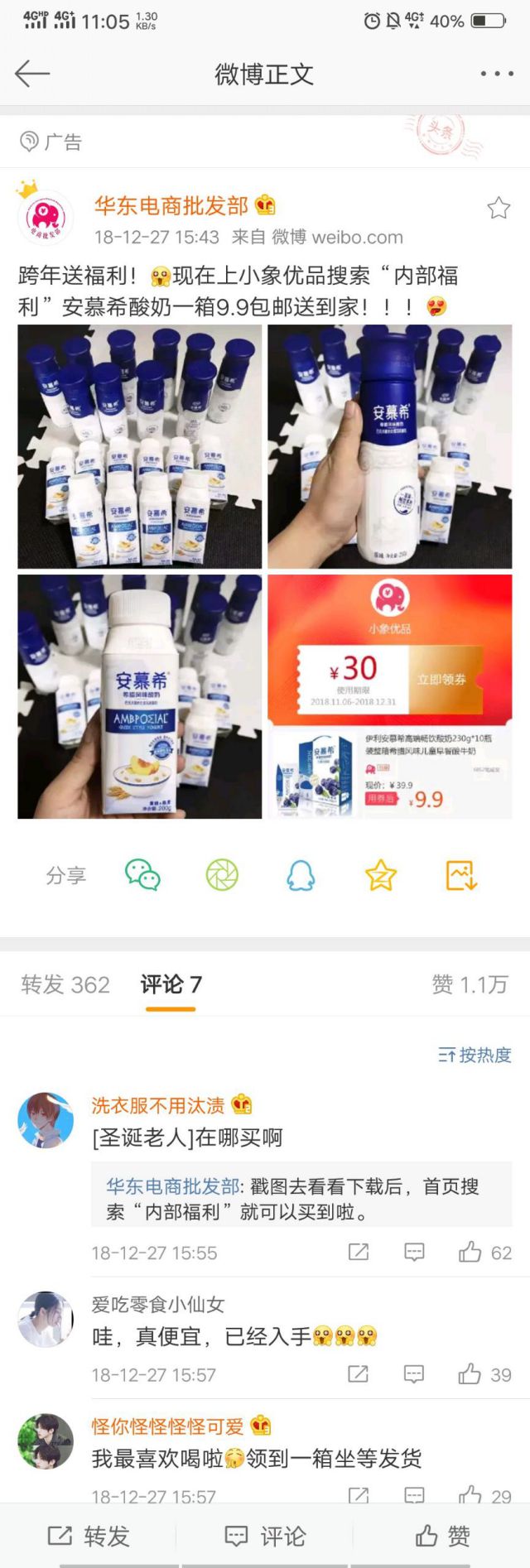Favorite the post with the star icon
Image resolution: width=530 pixels, height=1568 pixels.
(498, 209)
